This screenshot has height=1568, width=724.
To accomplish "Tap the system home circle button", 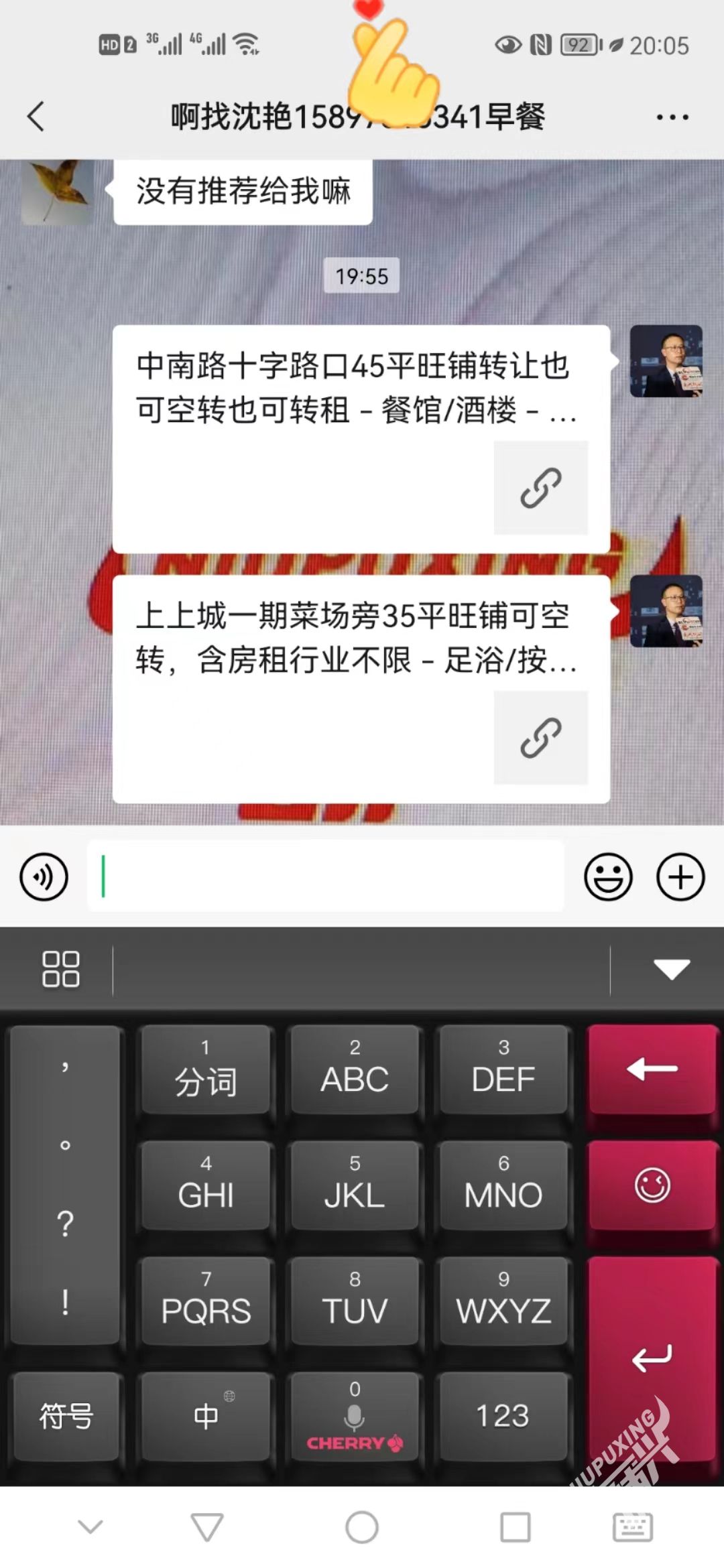I will [361, 1528].
